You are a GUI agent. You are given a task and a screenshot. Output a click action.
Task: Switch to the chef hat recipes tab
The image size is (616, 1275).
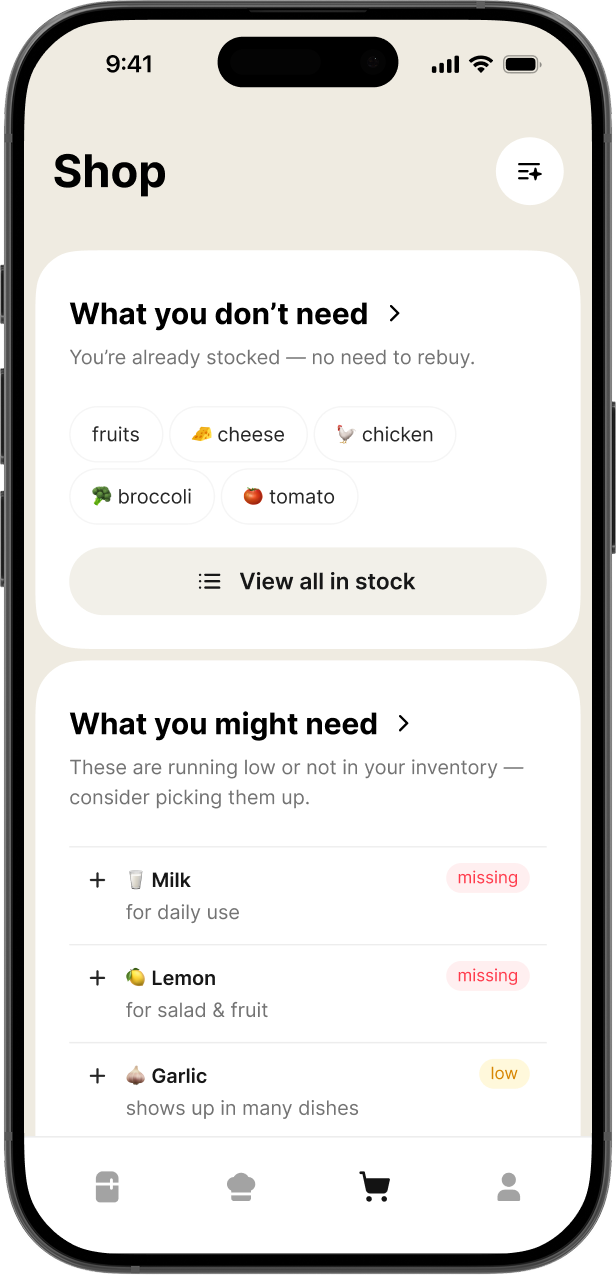[241, 1188]
